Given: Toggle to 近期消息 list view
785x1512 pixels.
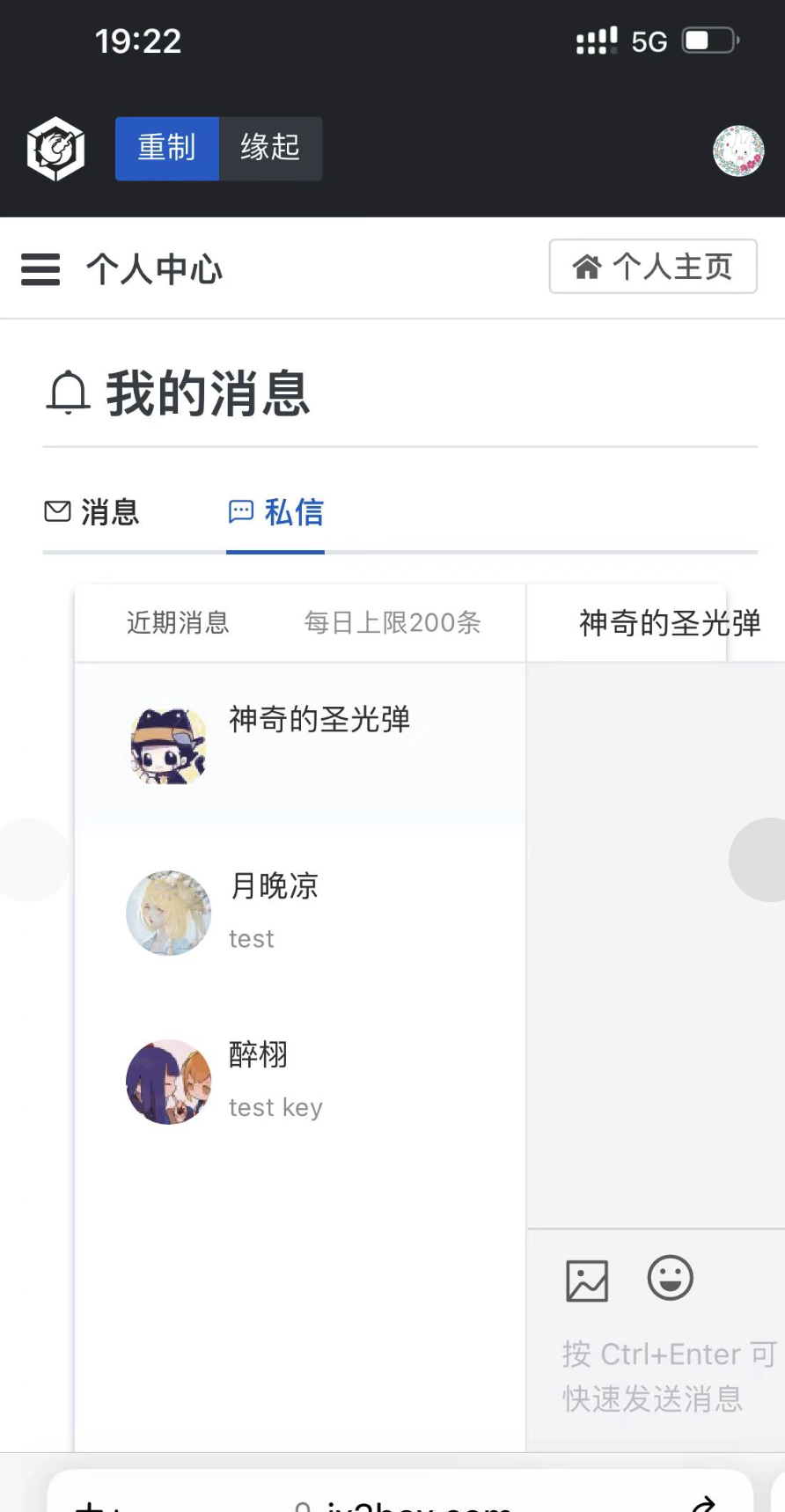Looking at the screenshot, I should (177, 622).
